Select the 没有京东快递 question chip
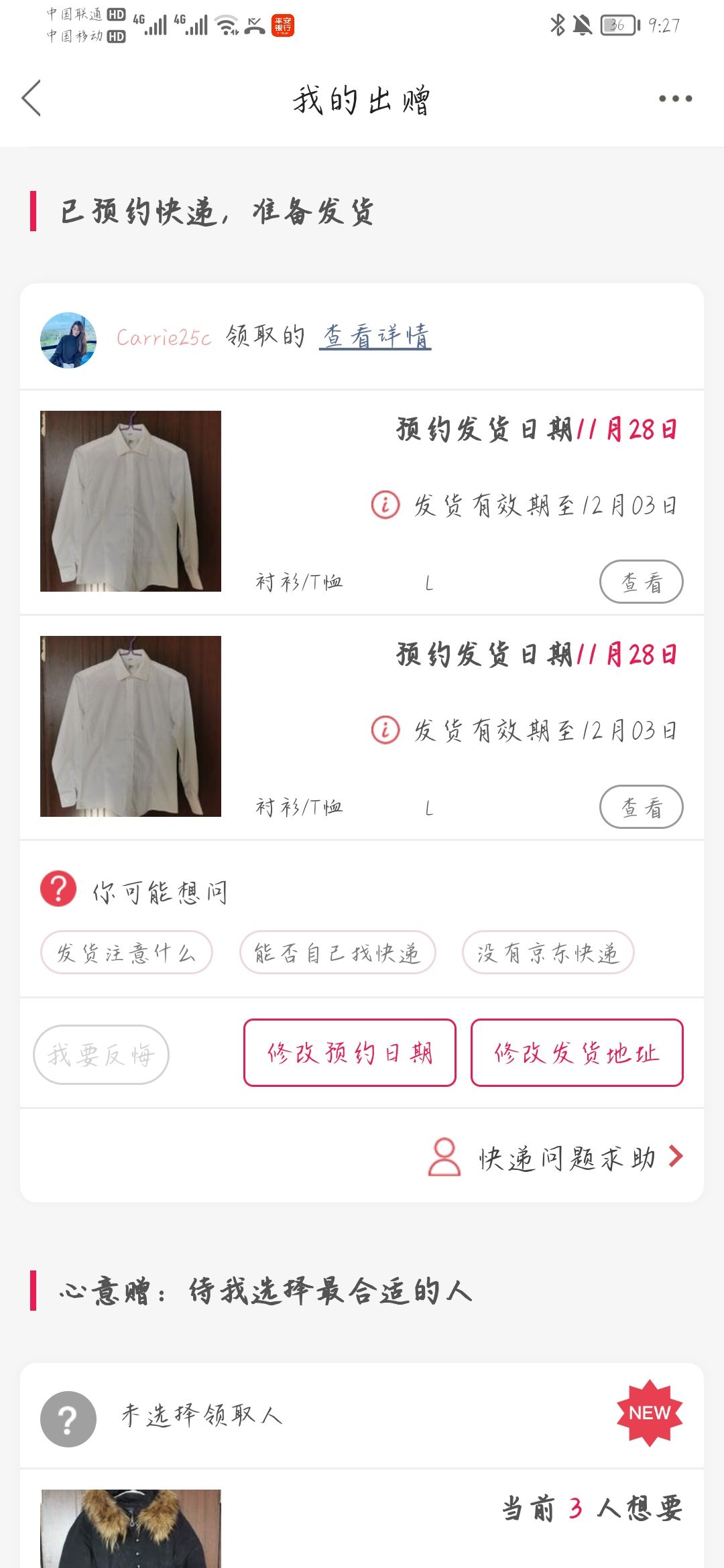The height and width of the screenshot is (1568, 724). tap(548, 952)
